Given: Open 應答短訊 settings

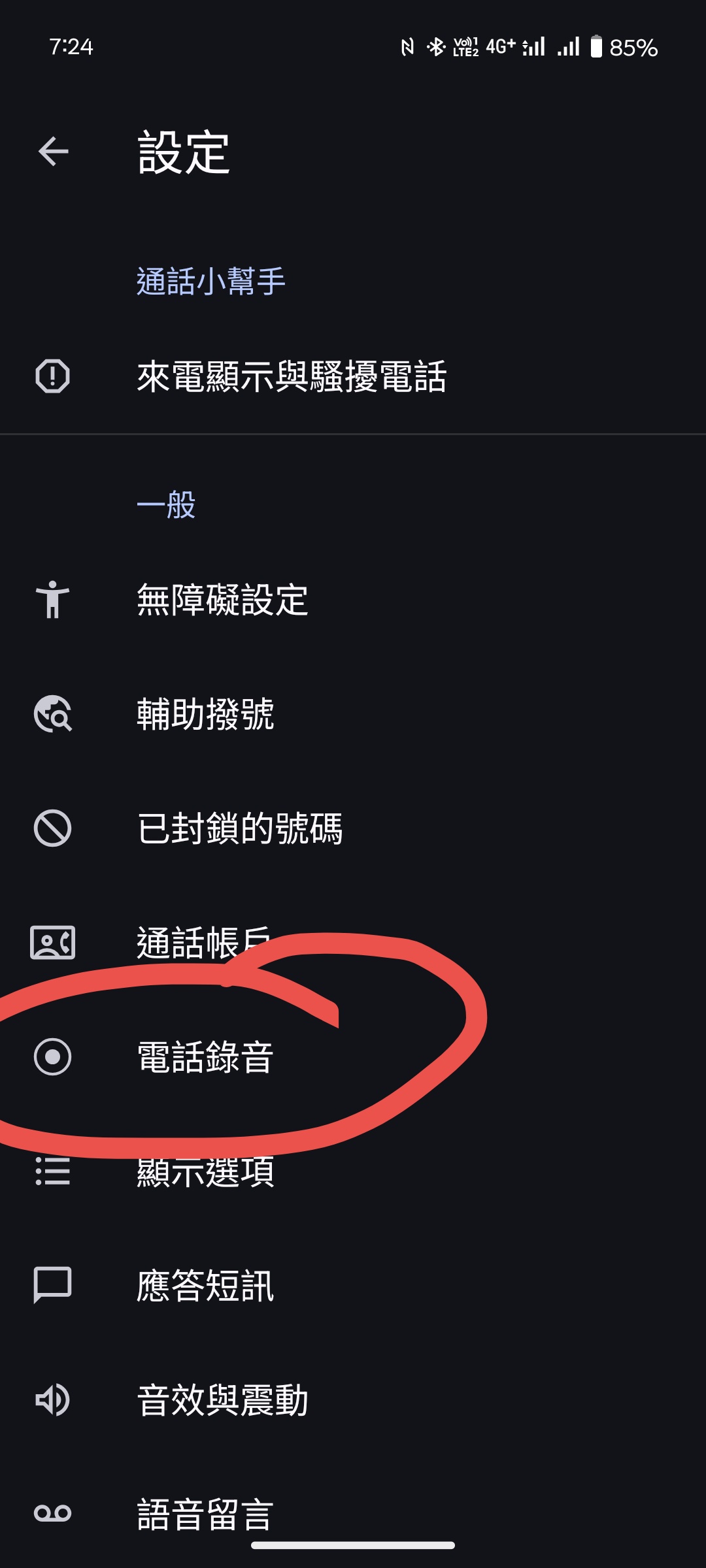Looking at the screenshot, I should [x=205, y=1286].
